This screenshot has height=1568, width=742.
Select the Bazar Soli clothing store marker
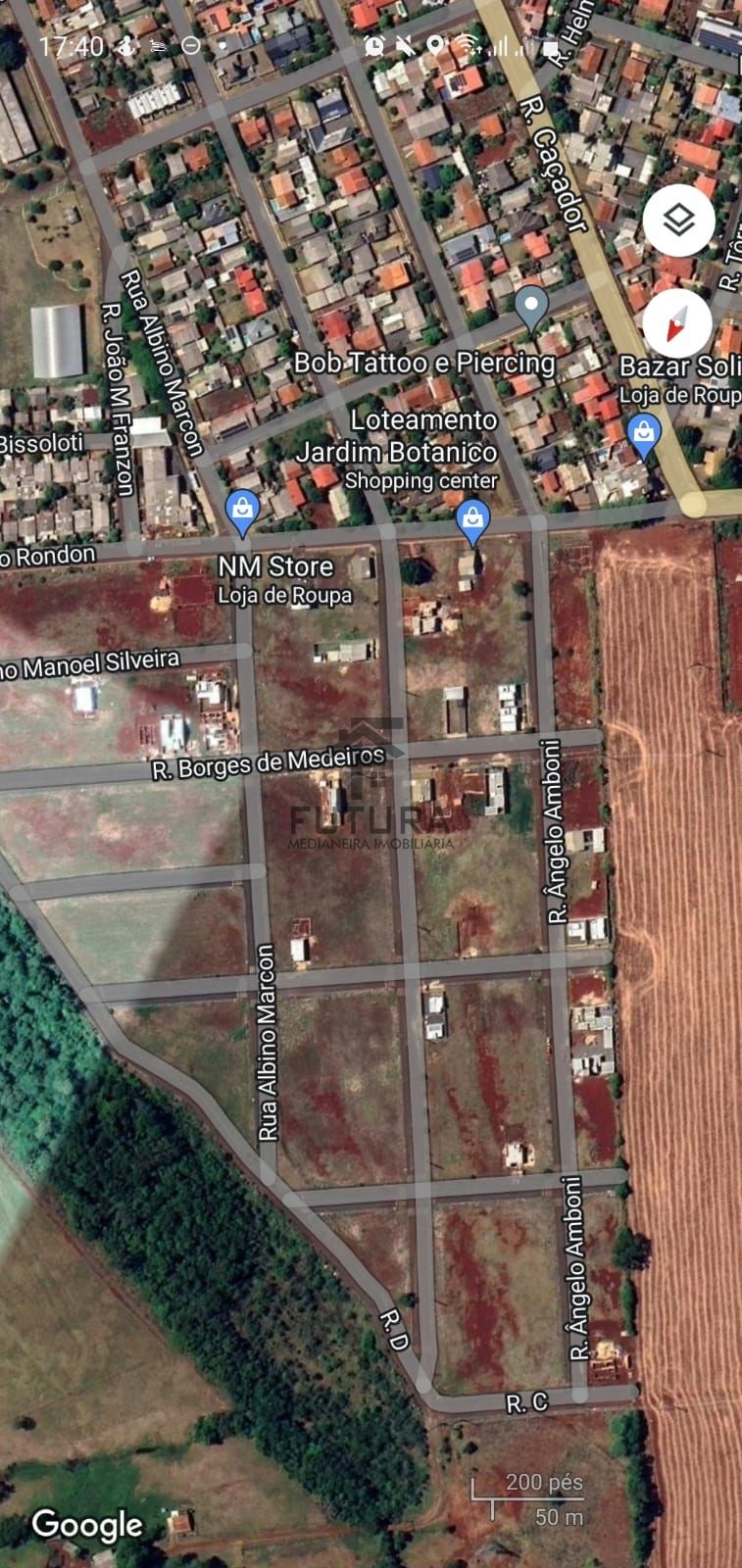[643, 433]
